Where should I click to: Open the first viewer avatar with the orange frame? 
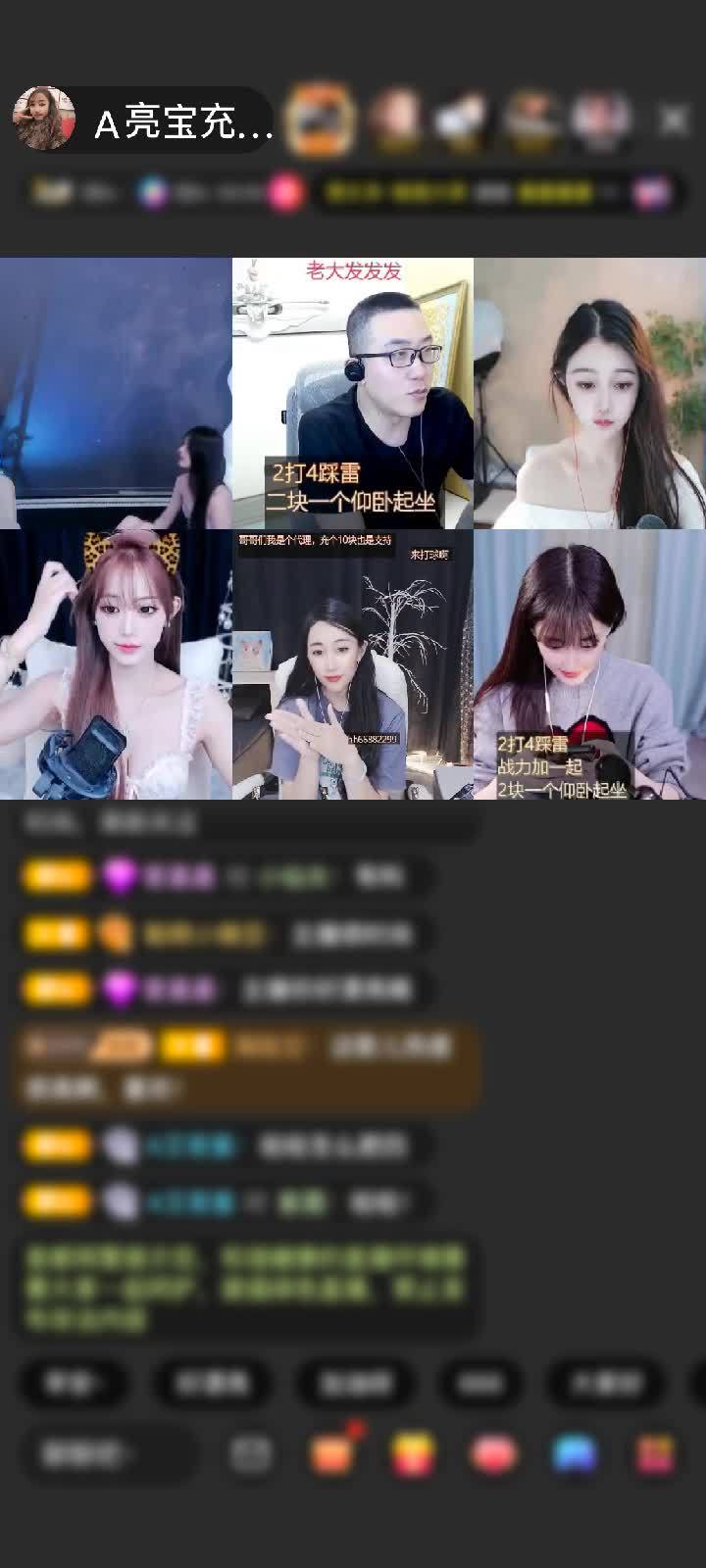(x=320, y=120)
